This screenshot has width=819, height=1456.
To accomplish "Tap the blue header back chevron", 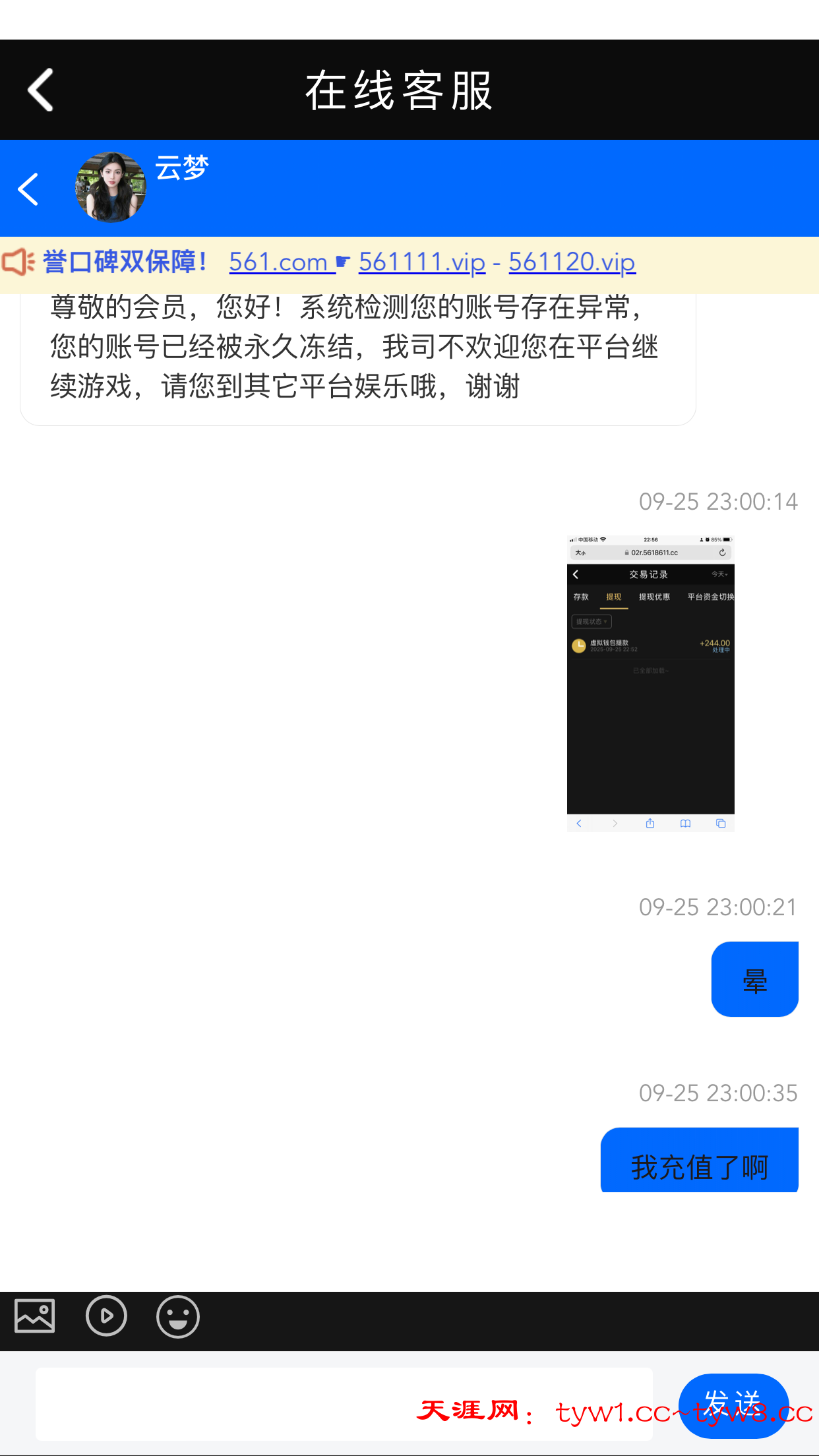I will [x=28, y=190].
